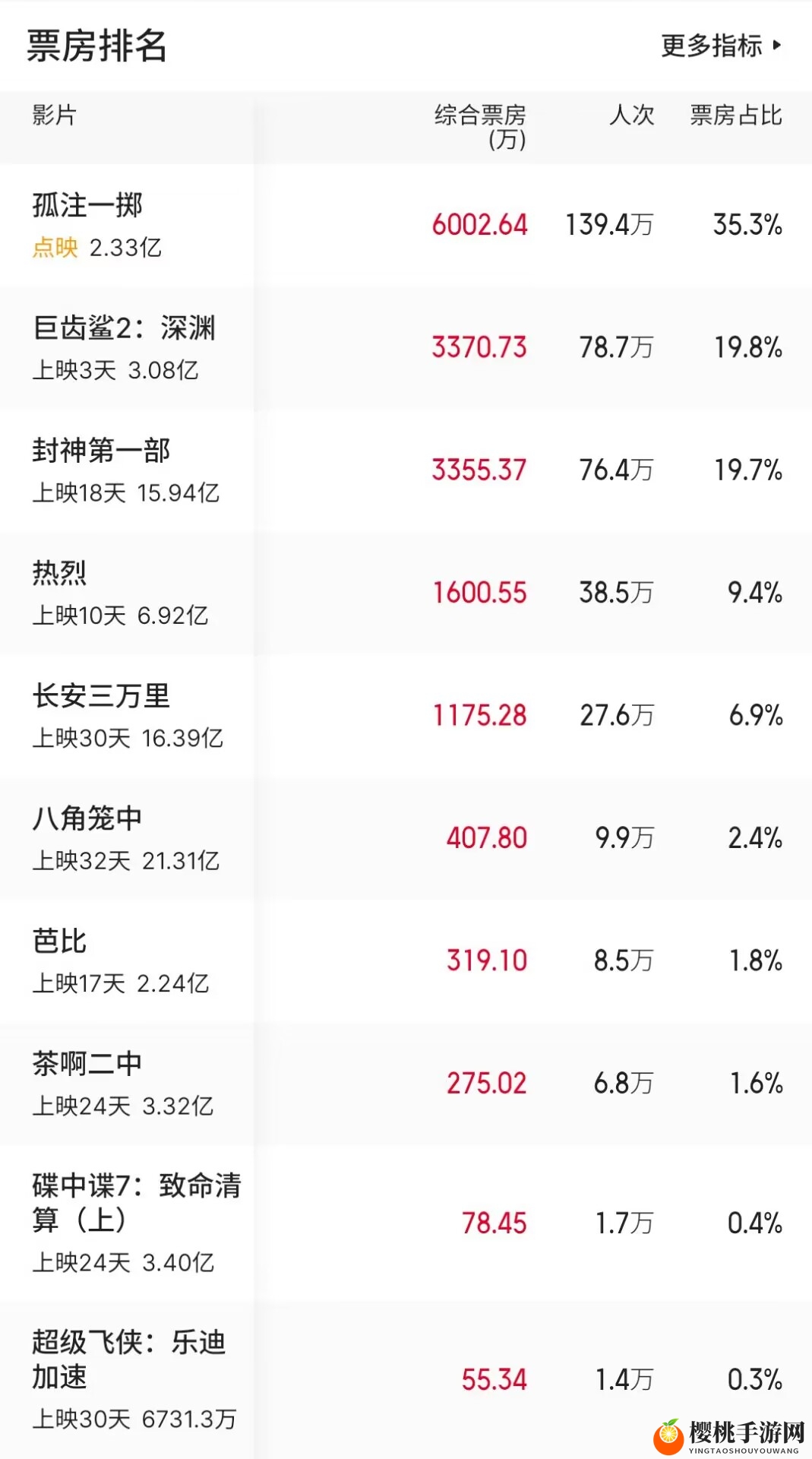
Task: Open the 碟中谍7：致命清算（上） row
Action: 406,1223
